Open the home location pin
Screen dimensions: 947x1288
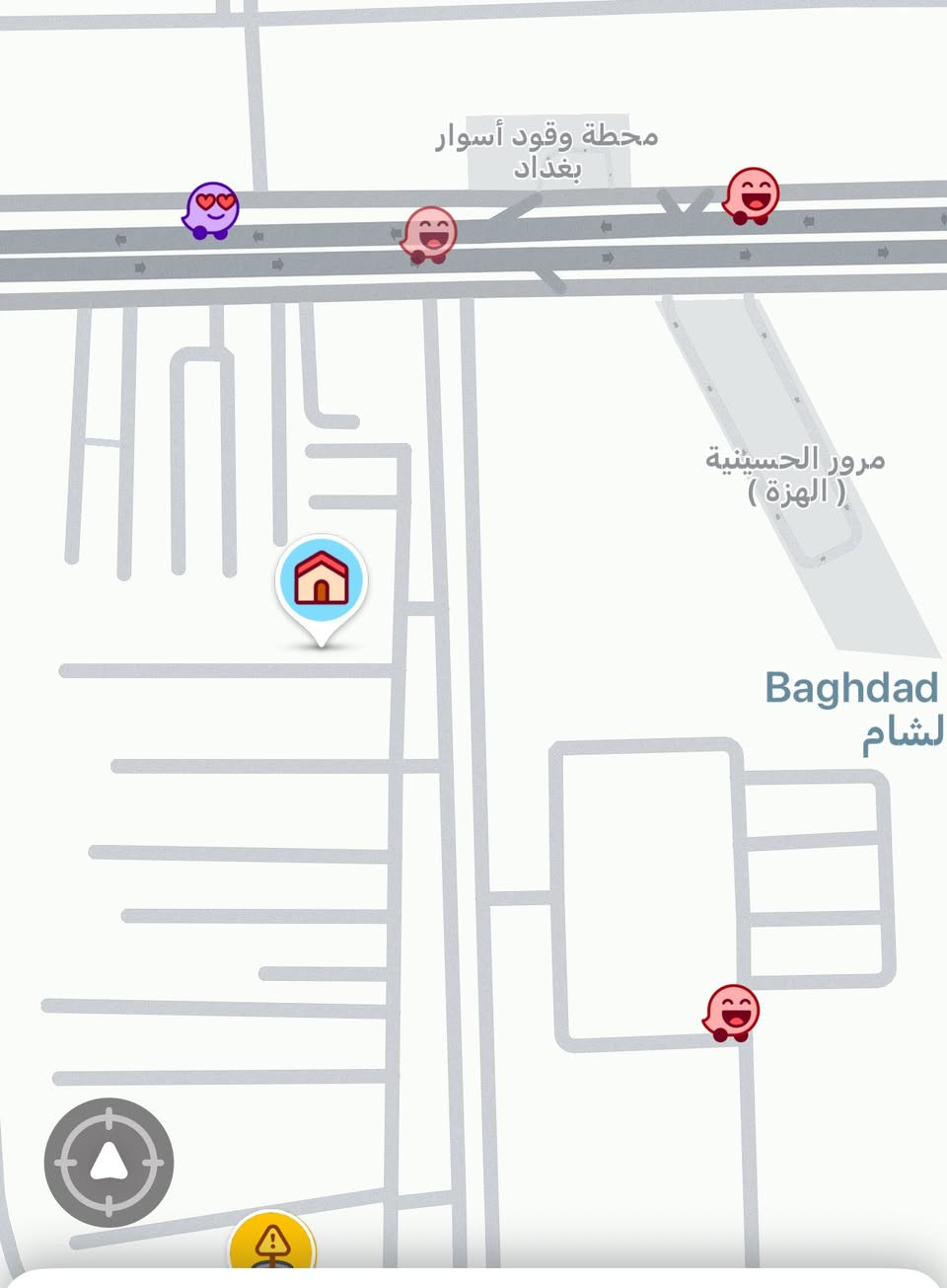pos(321,579)
